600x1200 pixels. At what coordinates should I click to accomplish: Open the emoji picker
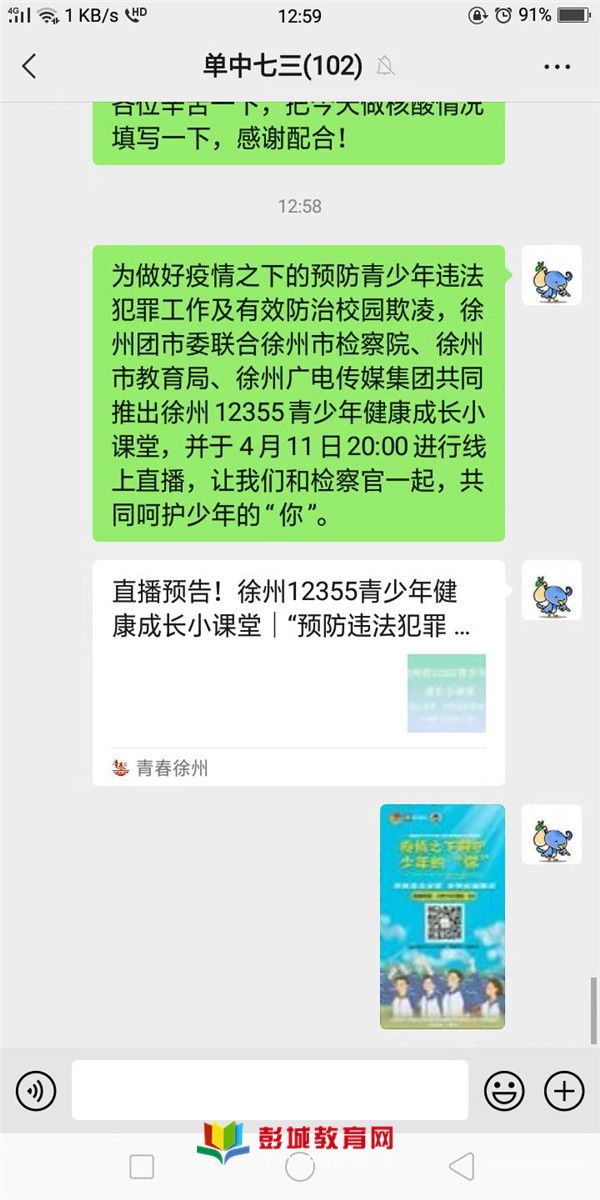tap(504, 1090)
